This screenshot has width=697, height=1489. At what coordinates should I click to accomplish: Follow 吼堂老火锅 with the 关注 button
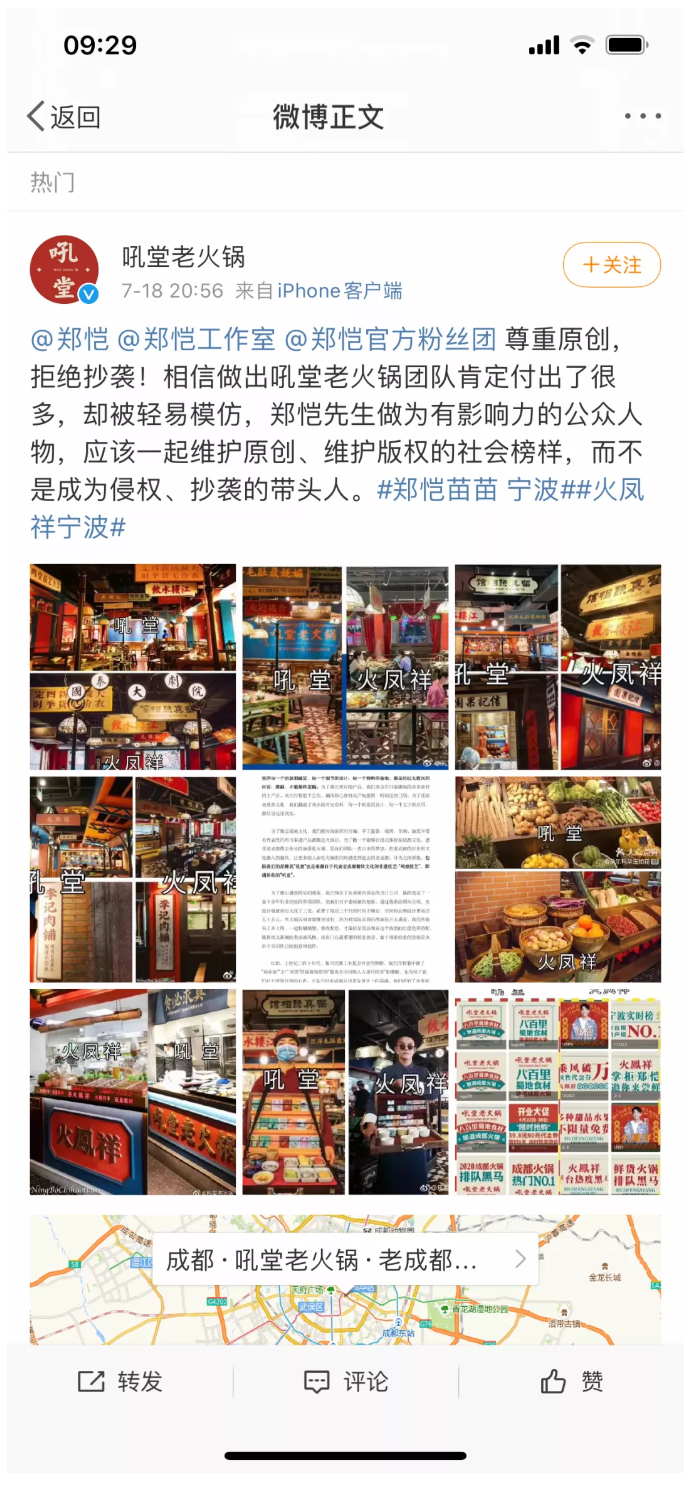[x=611, y=265]
